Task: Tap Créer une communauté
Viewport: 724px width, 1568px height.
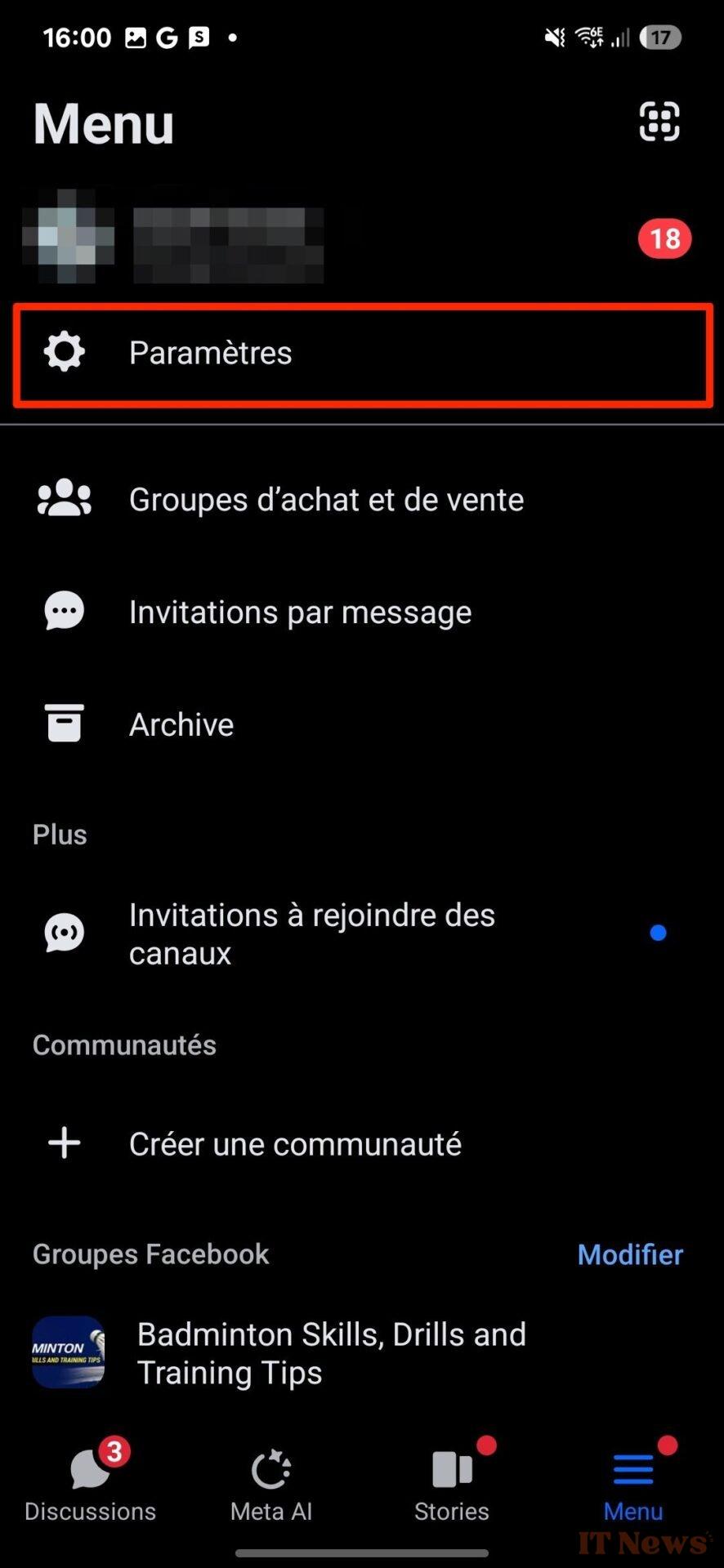Action: click(362, 1144)
